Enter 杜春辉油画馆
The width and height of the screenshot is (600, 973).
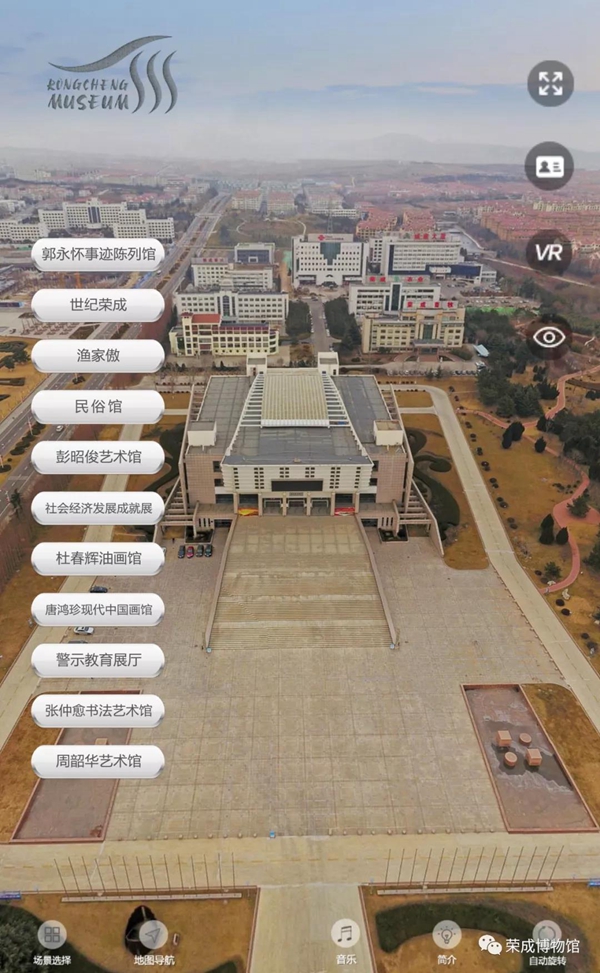(x=98, y=558)
